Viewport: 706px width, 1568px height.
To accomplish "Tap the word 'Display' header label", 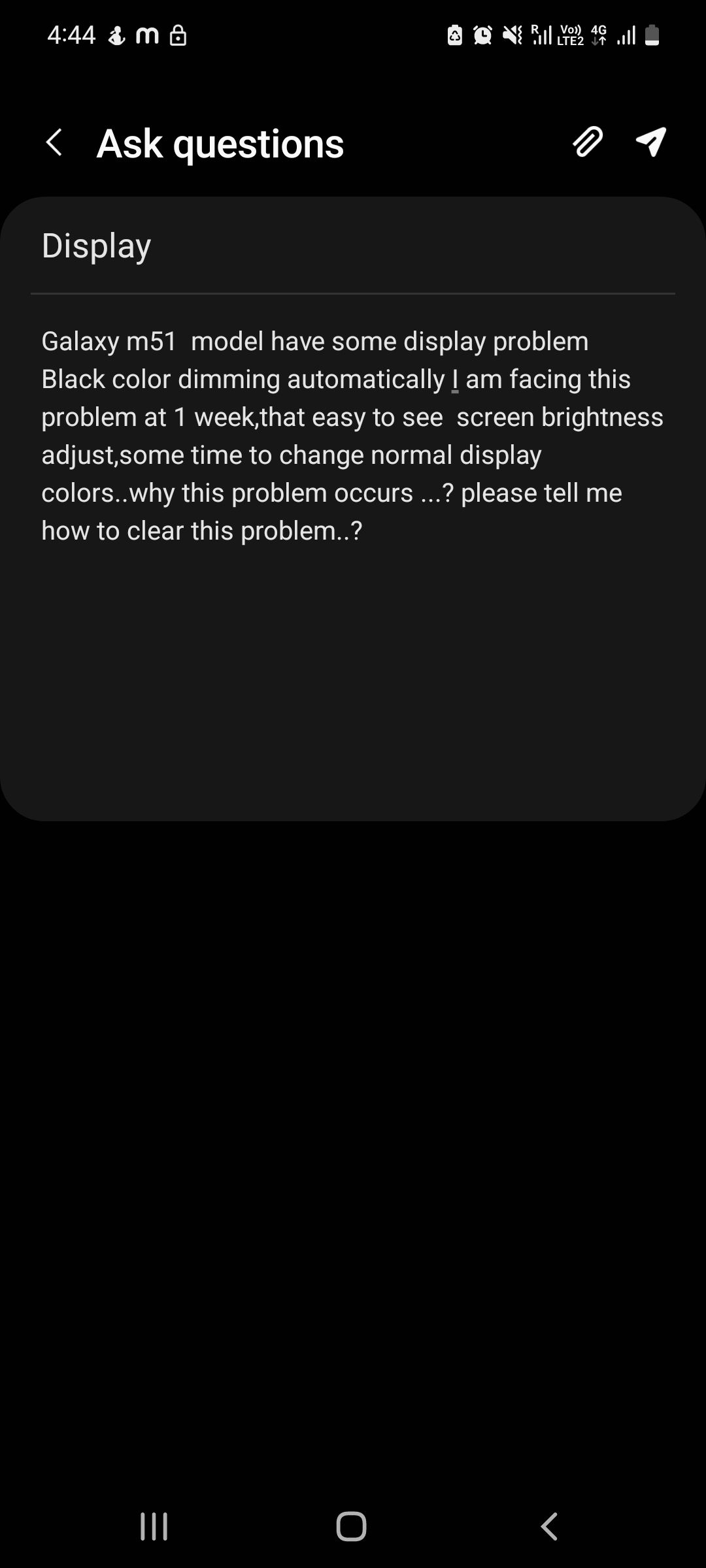I will [97, 245].
